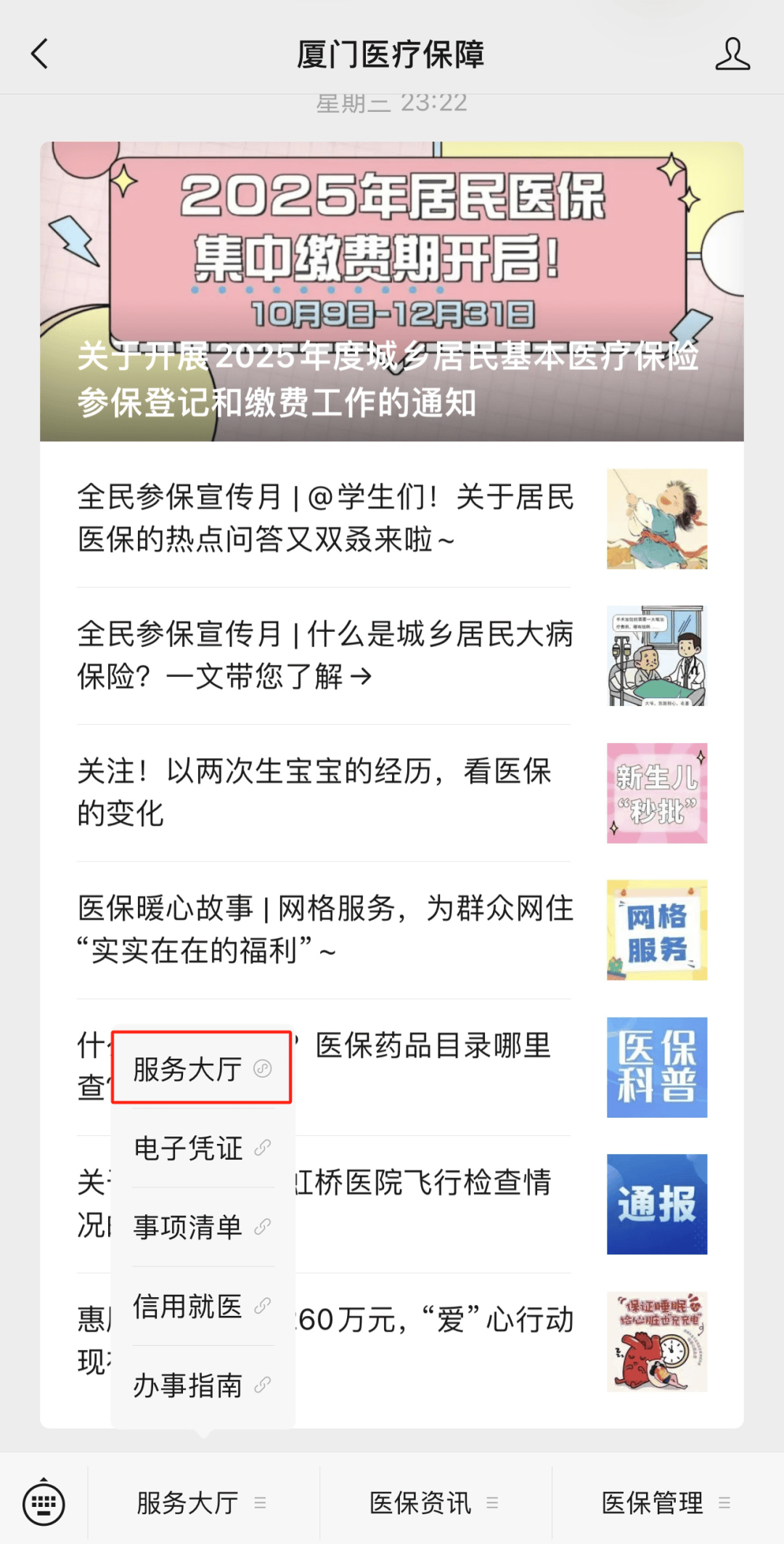Read article on 城乡居民大病保险
This screenshot has width=784, height=1544.
[x=327, y=655]
